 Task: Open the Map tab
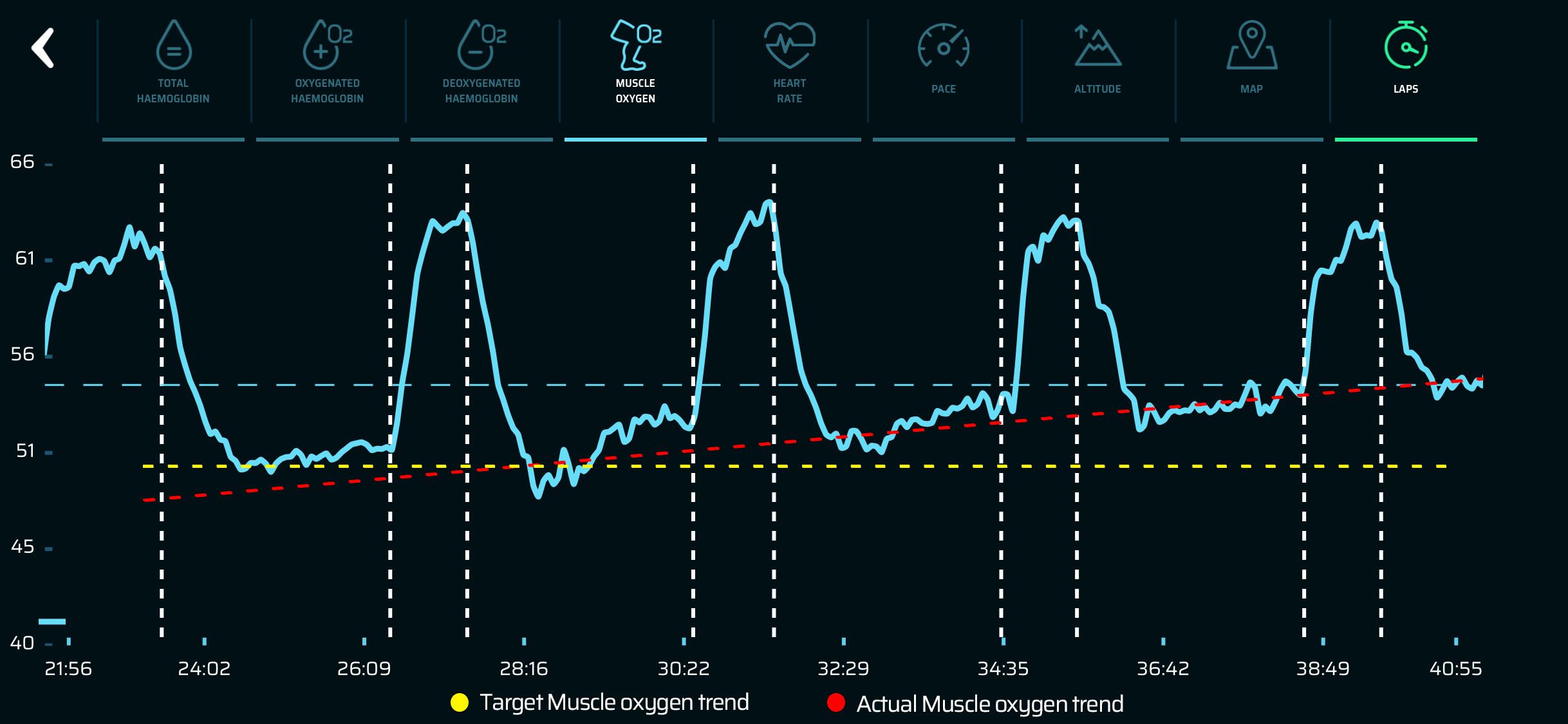point(1251,61)
